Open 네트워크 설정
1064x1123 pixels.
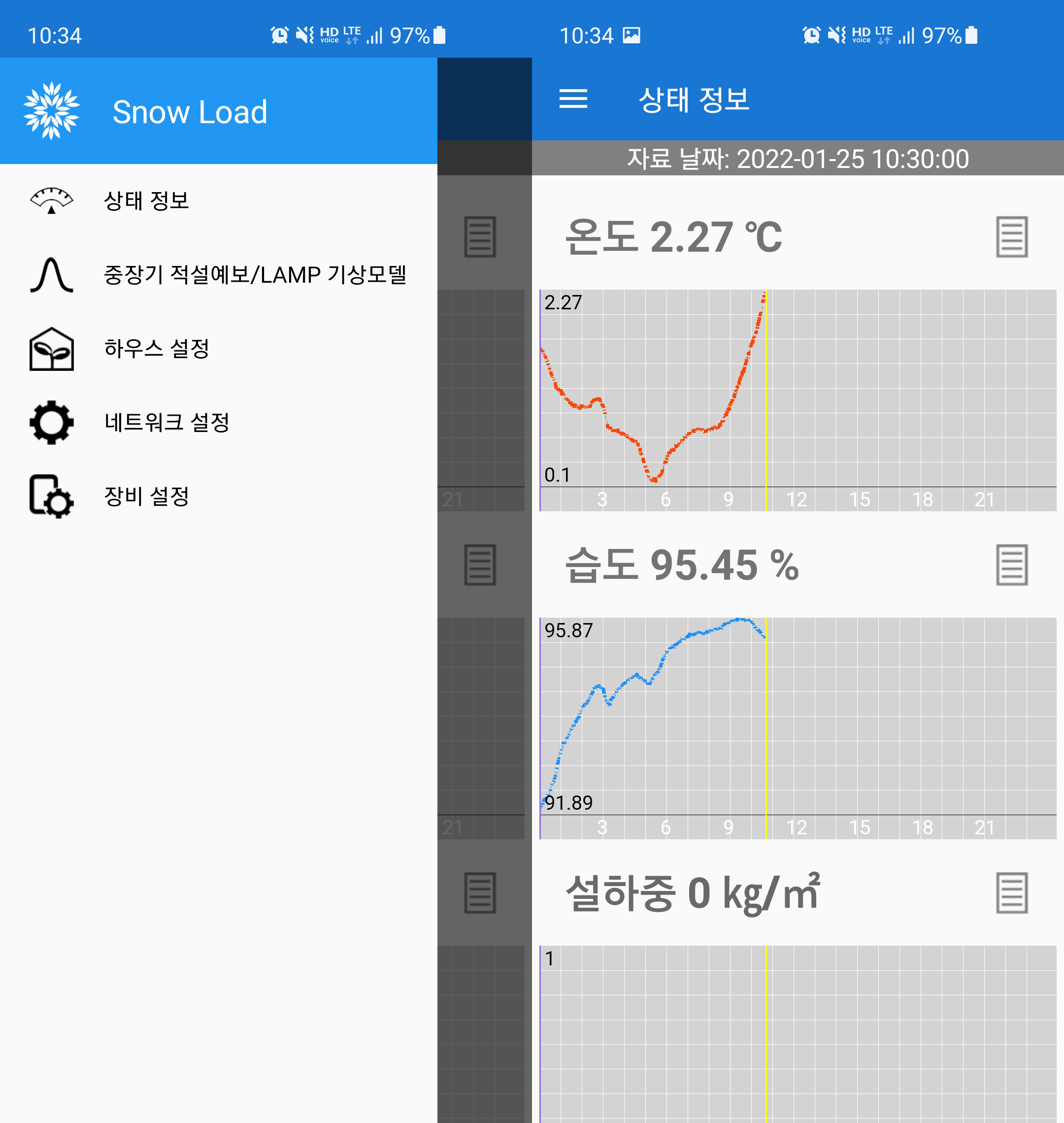click(x=167, y=422)
